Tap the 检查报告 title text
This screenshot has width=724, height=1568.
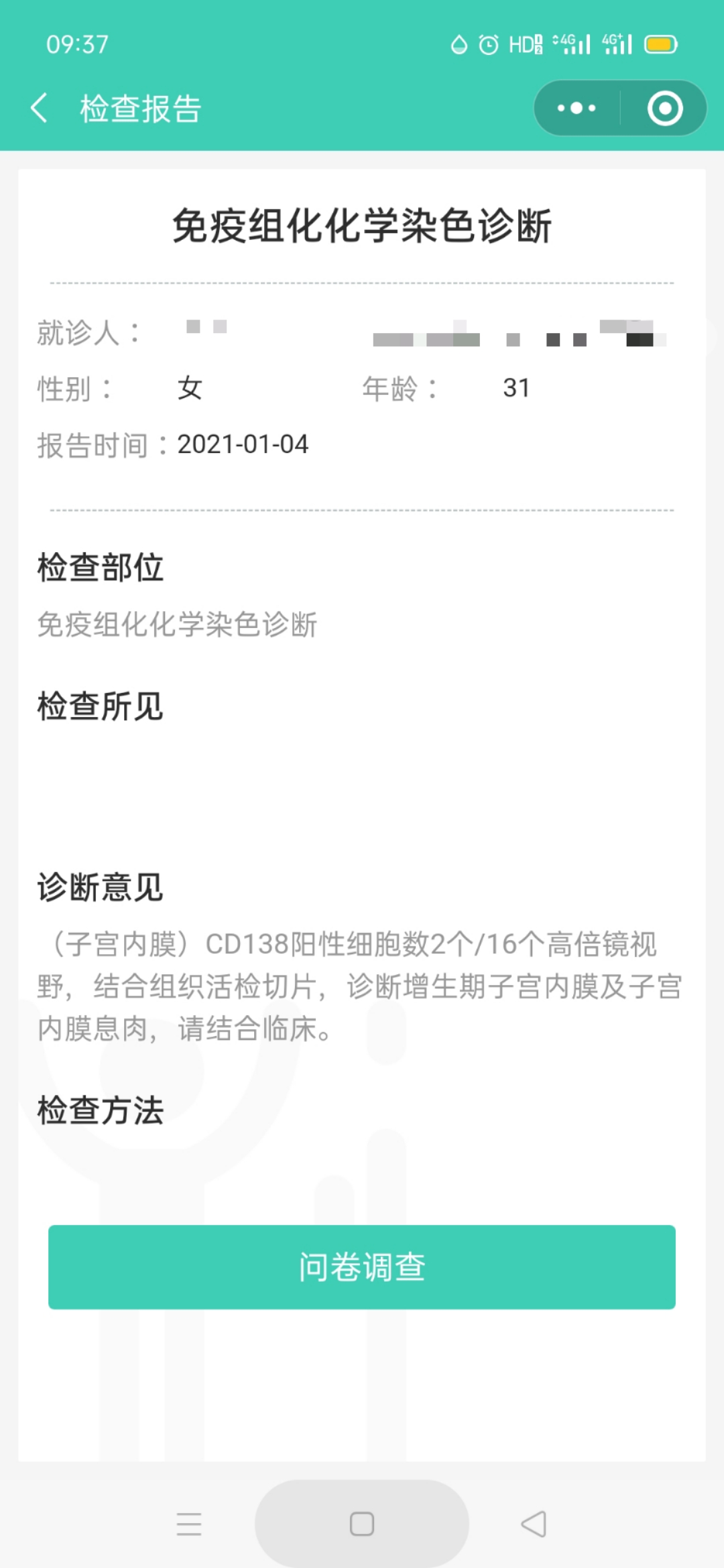click(138, 107)
